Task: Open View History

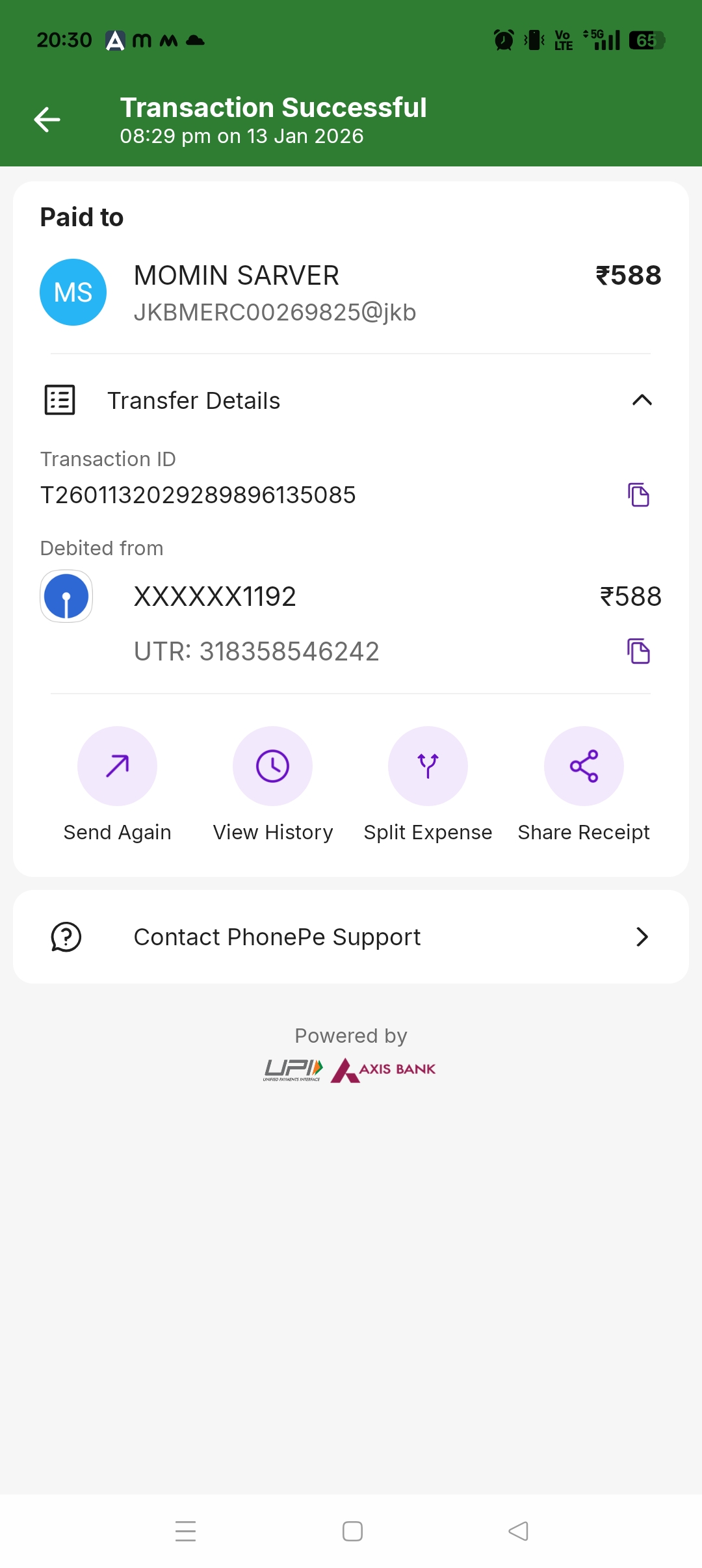Action: tap(272, 766)
